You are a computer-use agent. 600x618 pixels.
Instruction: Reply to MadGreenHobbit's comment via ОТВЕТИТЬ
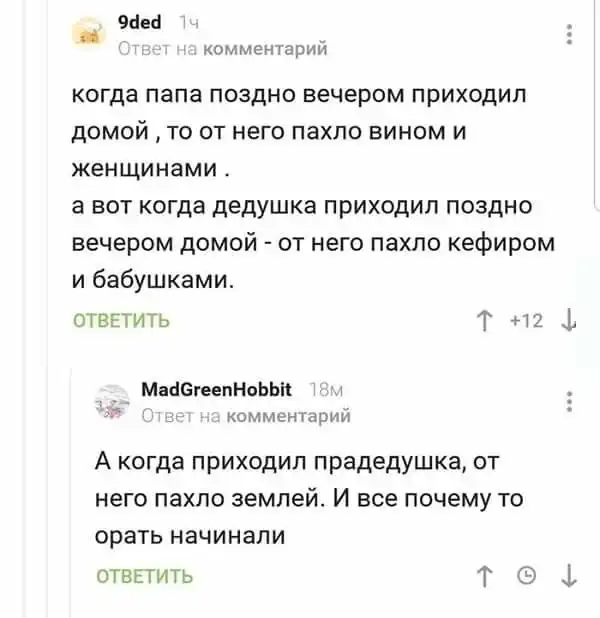(146, 576)
